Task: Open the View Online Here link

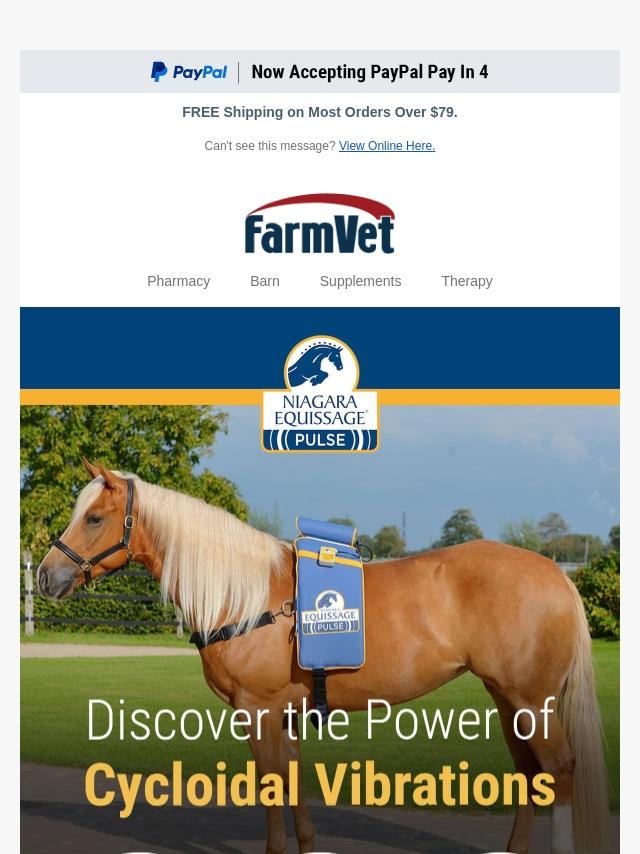Action: coord(387,146)
